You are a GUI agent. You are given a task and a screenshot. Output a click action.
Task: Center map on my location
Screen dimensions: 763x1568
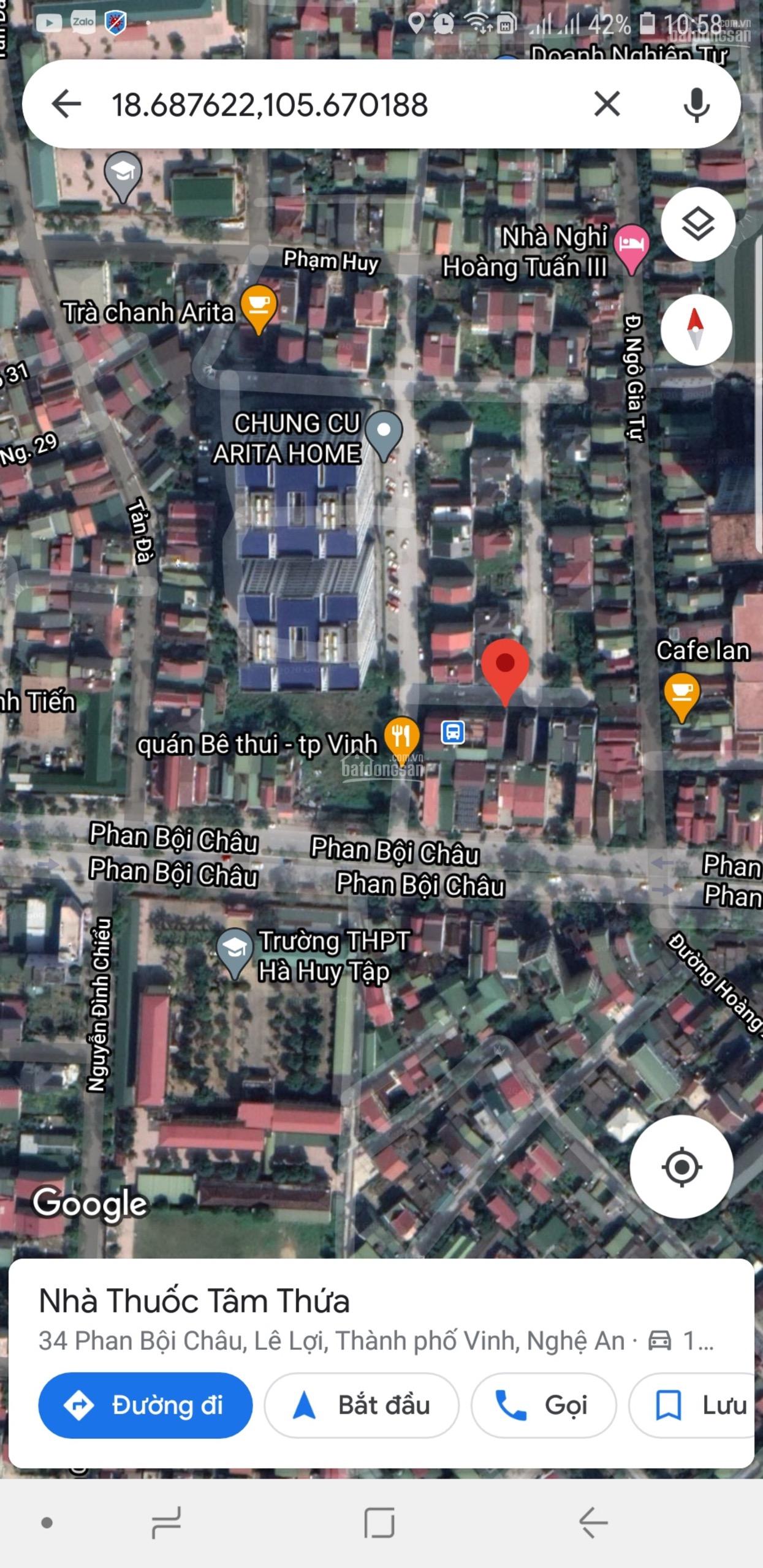coord(681,1167)
